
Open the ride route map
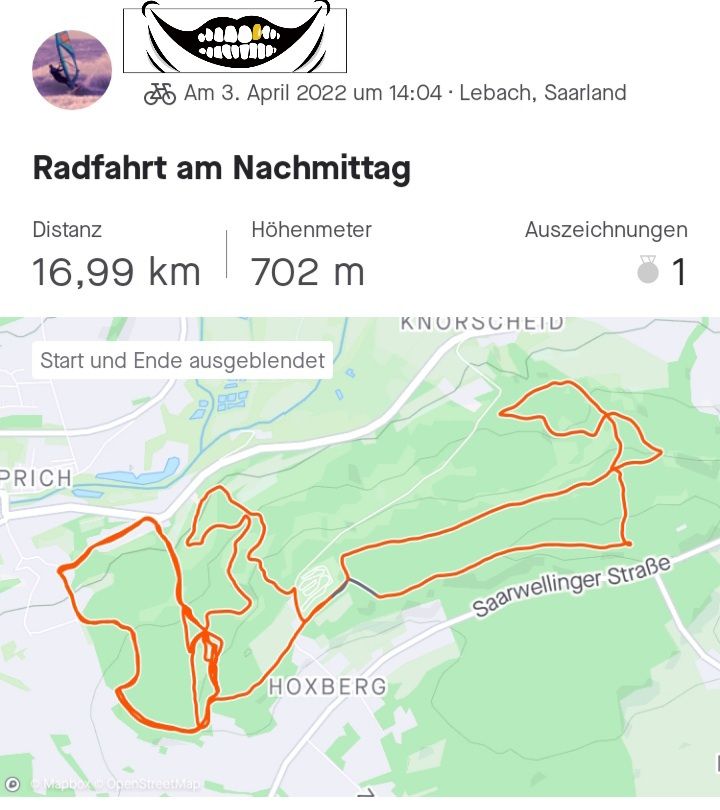point(400,560)
